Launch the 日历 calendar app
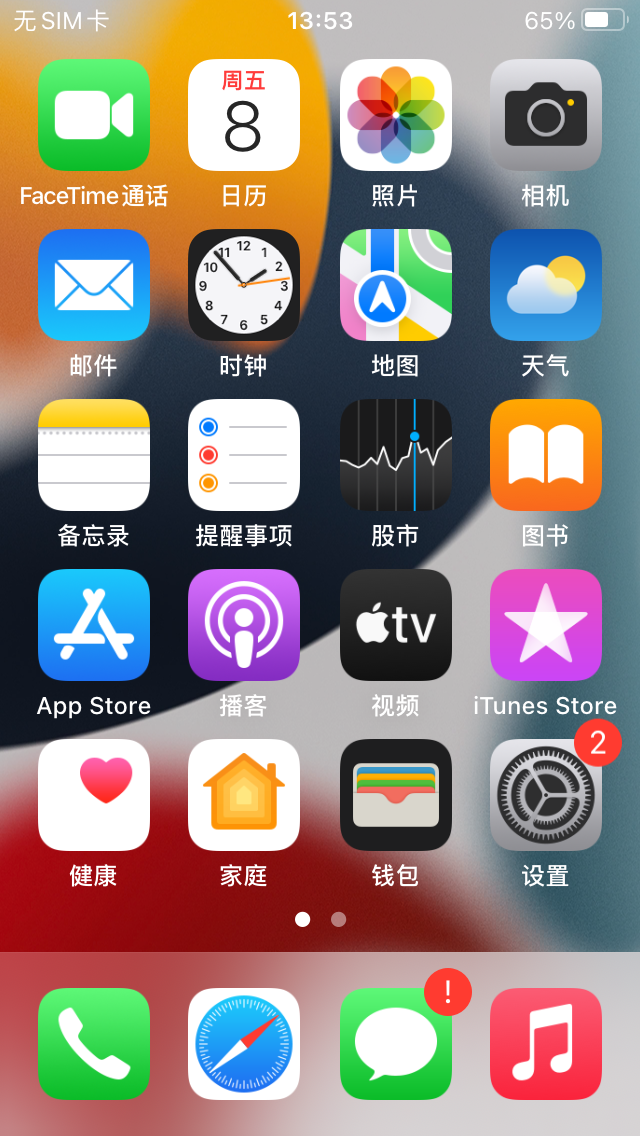The width and height of the screenshot is (640, 1136). tap(244, 115)
